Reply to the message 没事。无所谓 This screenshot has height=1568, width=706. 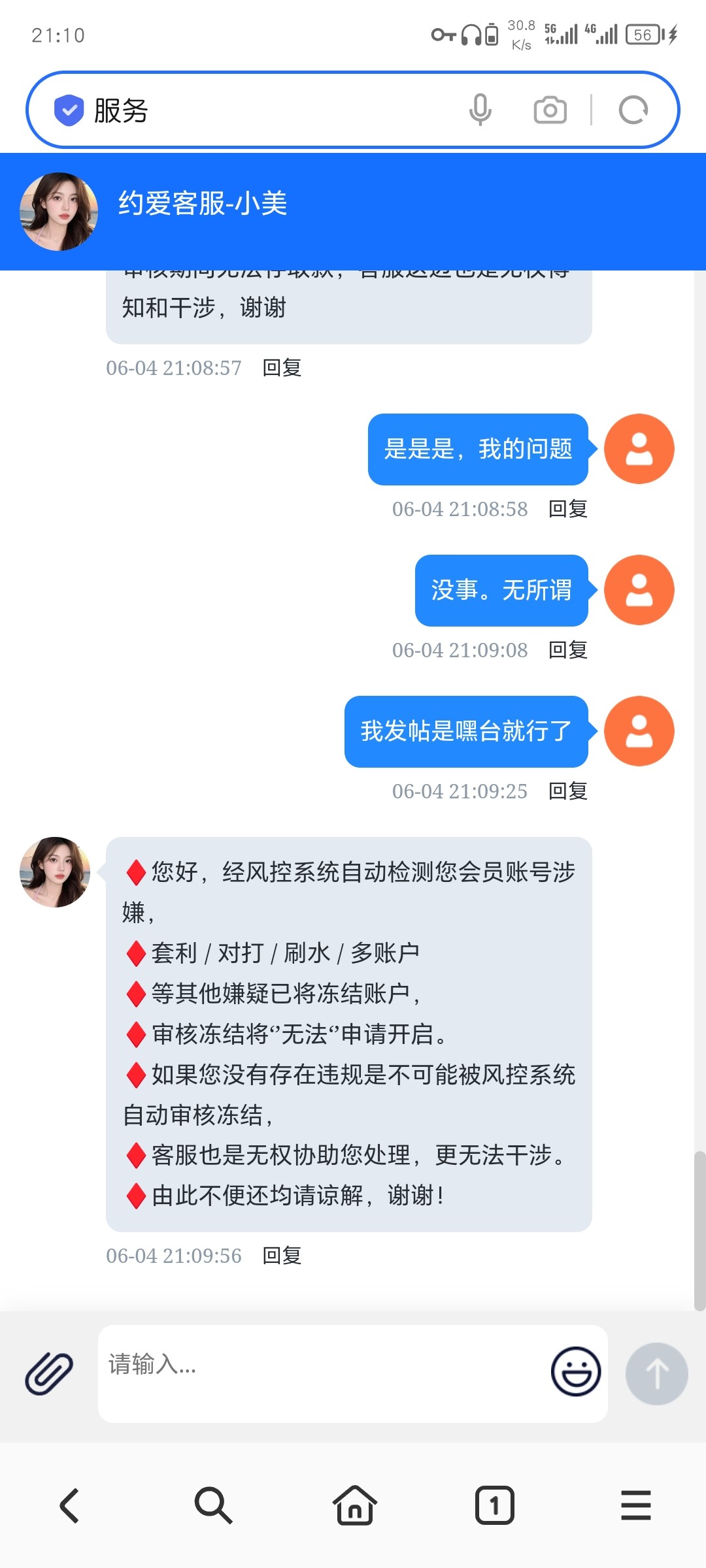coord(567,650)
